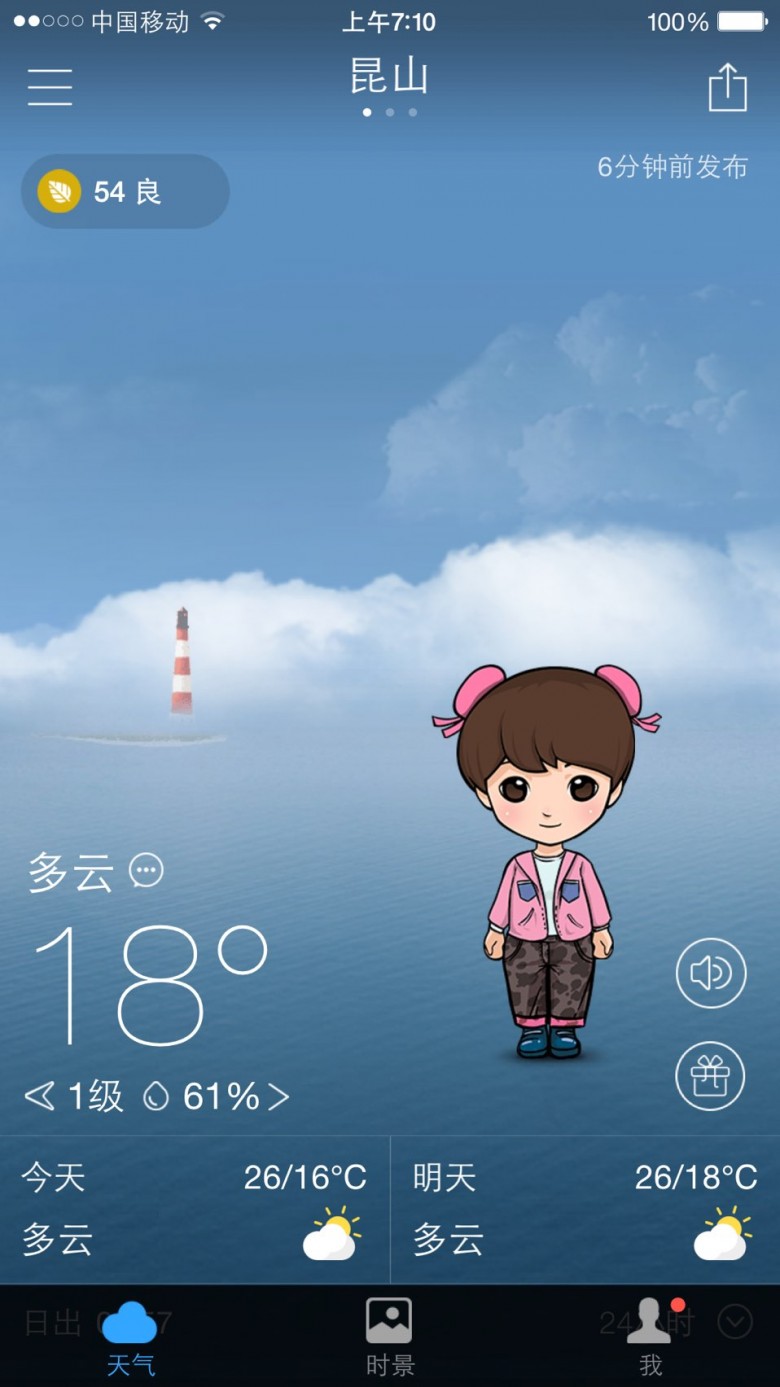
Task: Tap the wind 1级 and humidity 61% row
Action: [x=157, y=1097]
